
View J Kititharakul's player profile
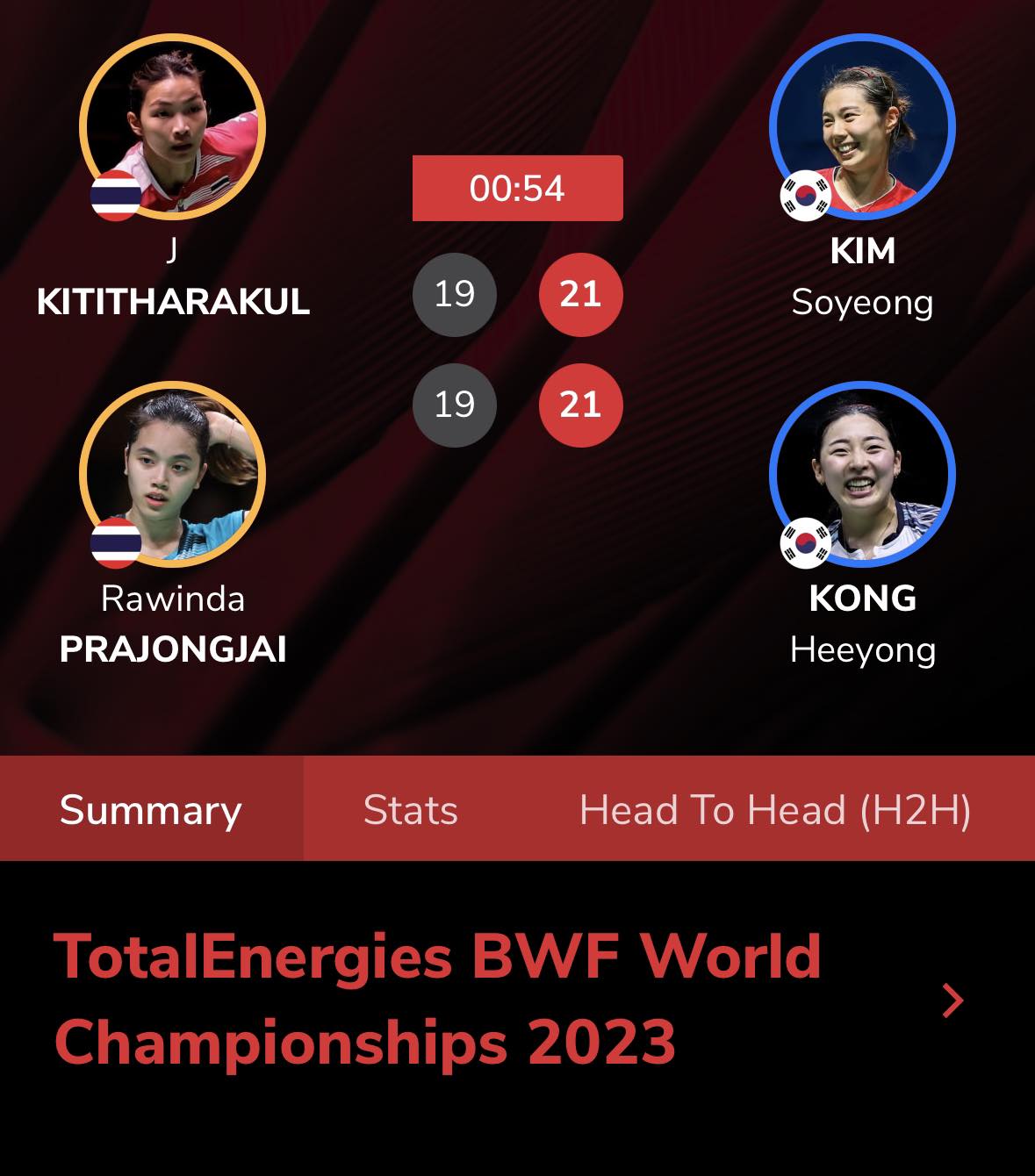pos(173,128)
